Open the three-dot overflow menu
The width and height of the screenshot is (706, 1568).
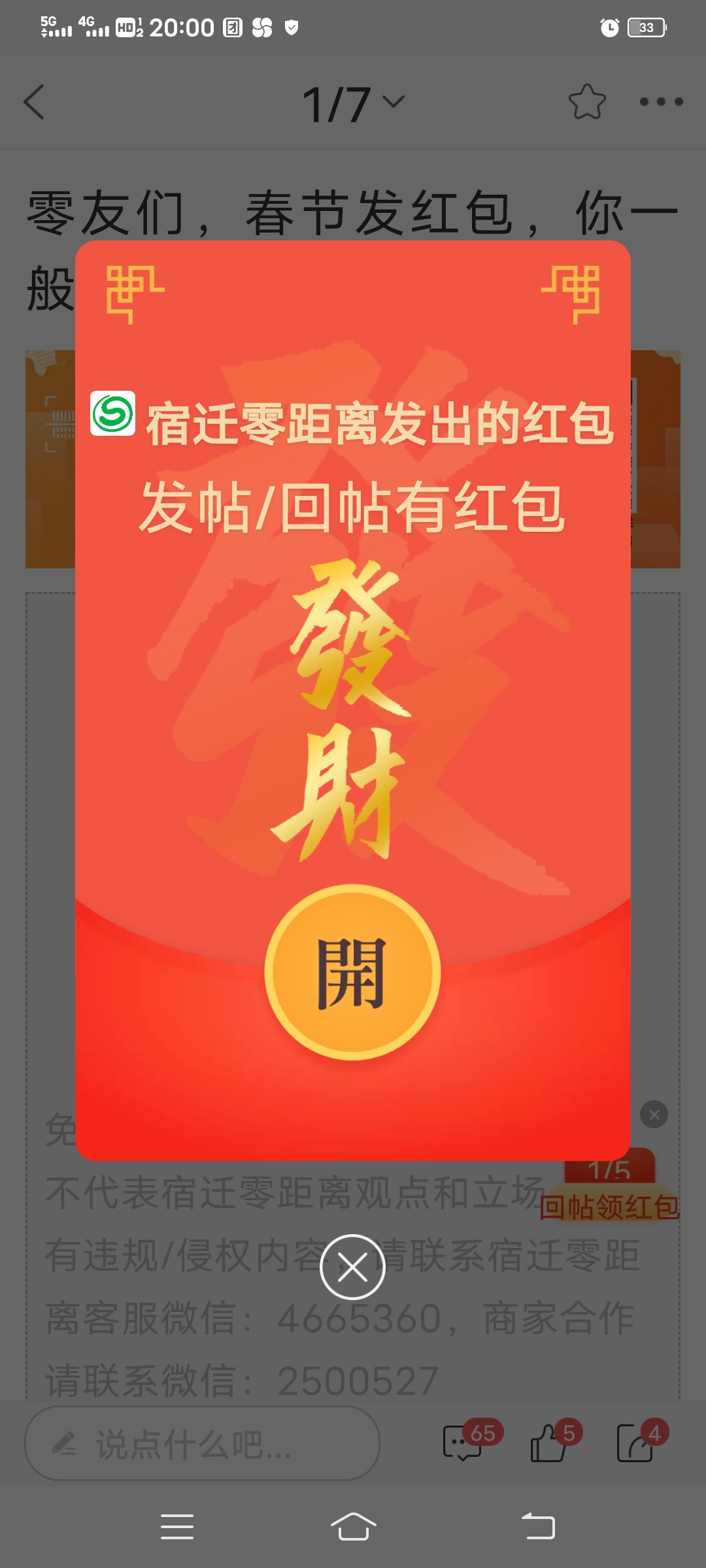coord(661,102)
